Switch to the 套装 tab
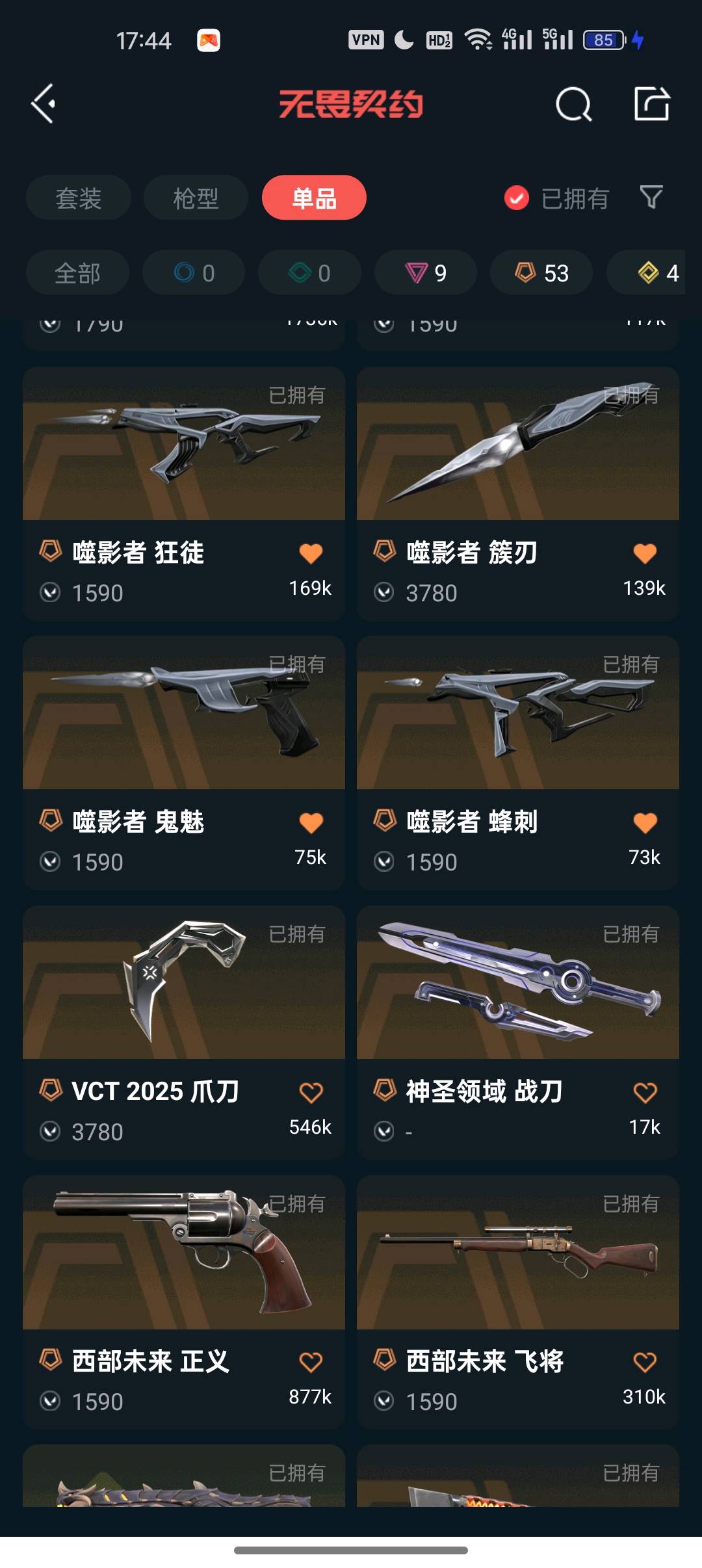This screenshot has height=1568, width=702. tap(79, 198)
